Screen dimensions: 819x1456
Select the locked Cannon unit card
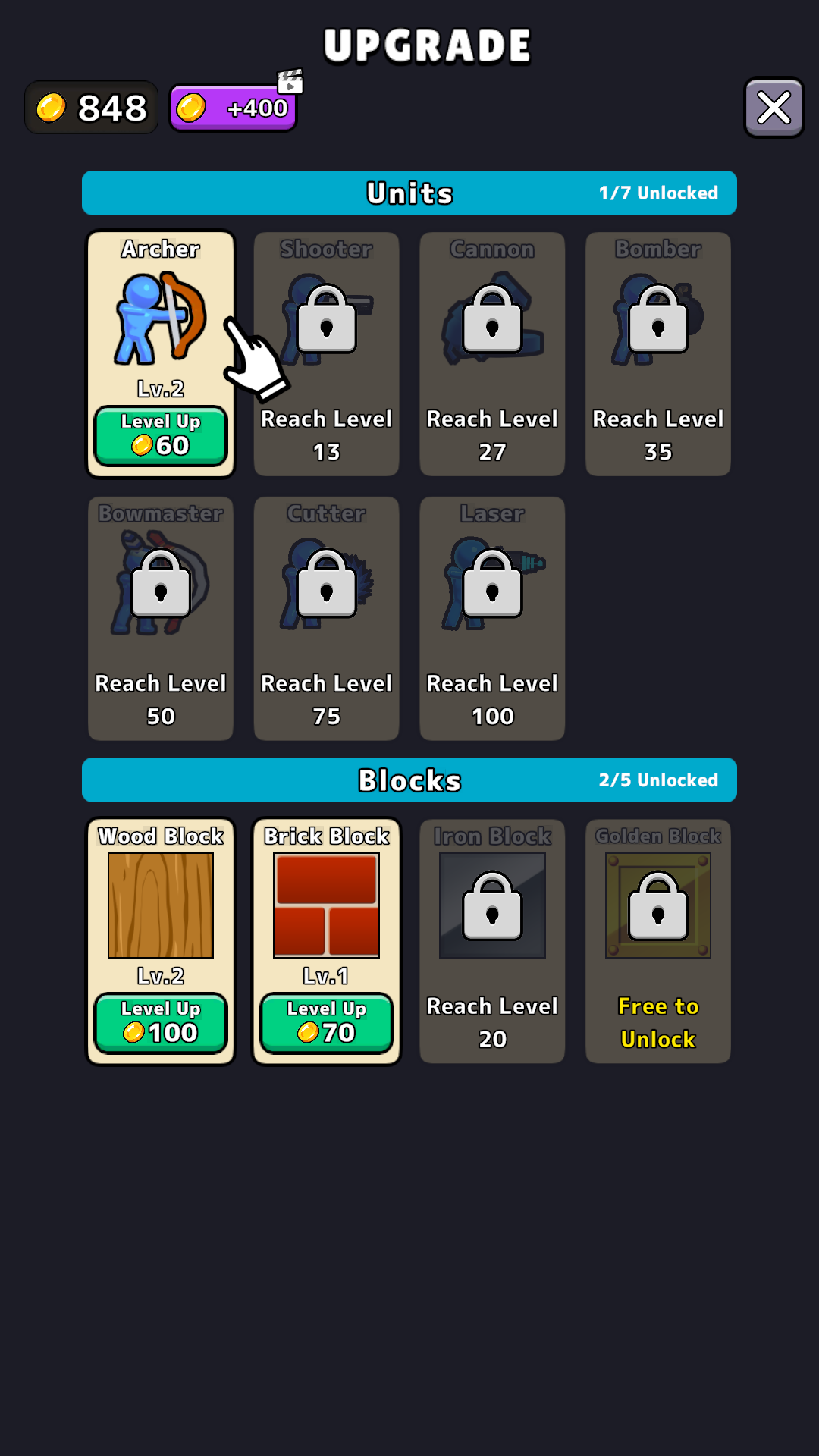pos(492,354)
